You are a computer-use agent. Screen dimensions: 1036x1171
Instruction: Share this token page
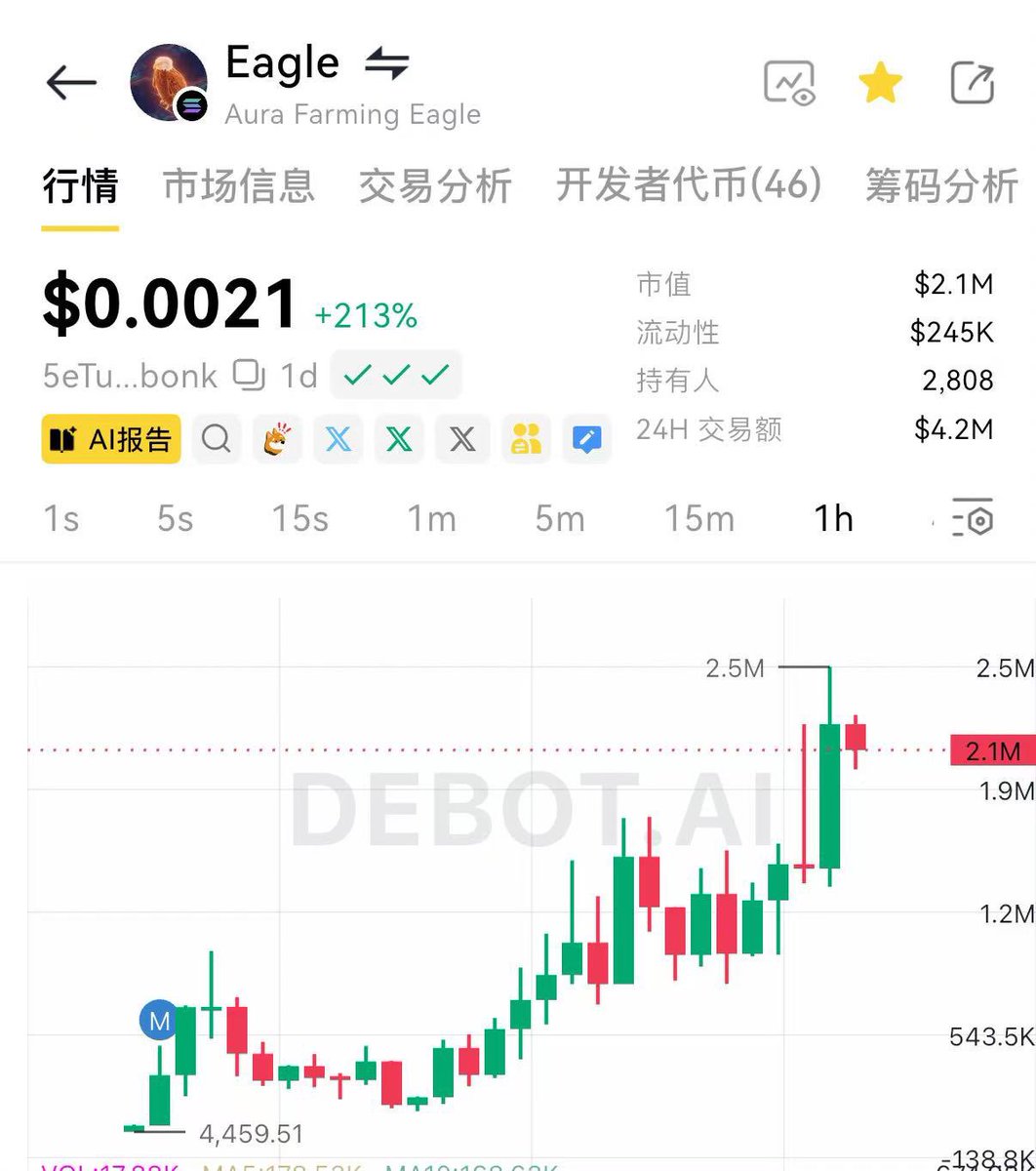click(x=972, y=83)
